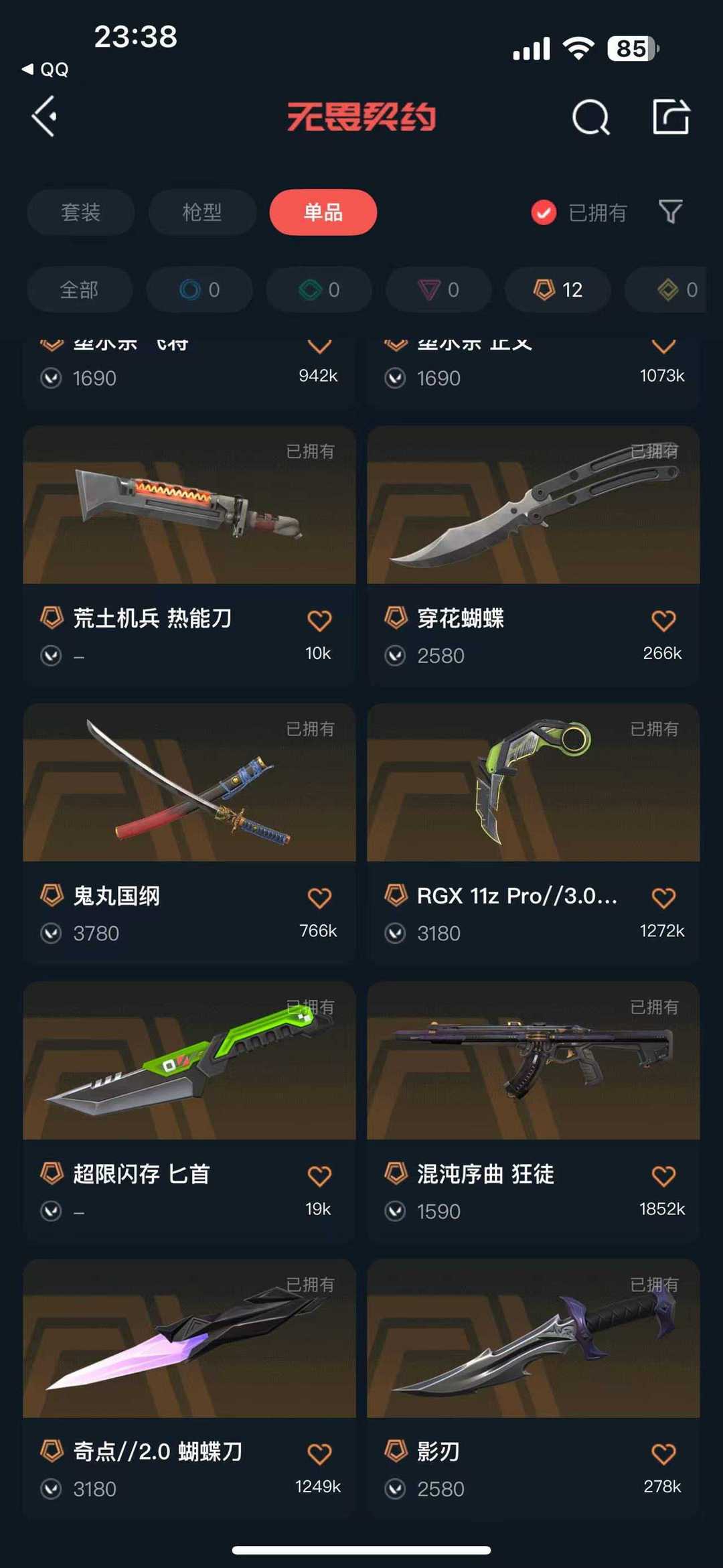723x1568 pixels.
Task: Favorite the 超限闪存 匕首 skin
Action: [x=319, y=1175]
